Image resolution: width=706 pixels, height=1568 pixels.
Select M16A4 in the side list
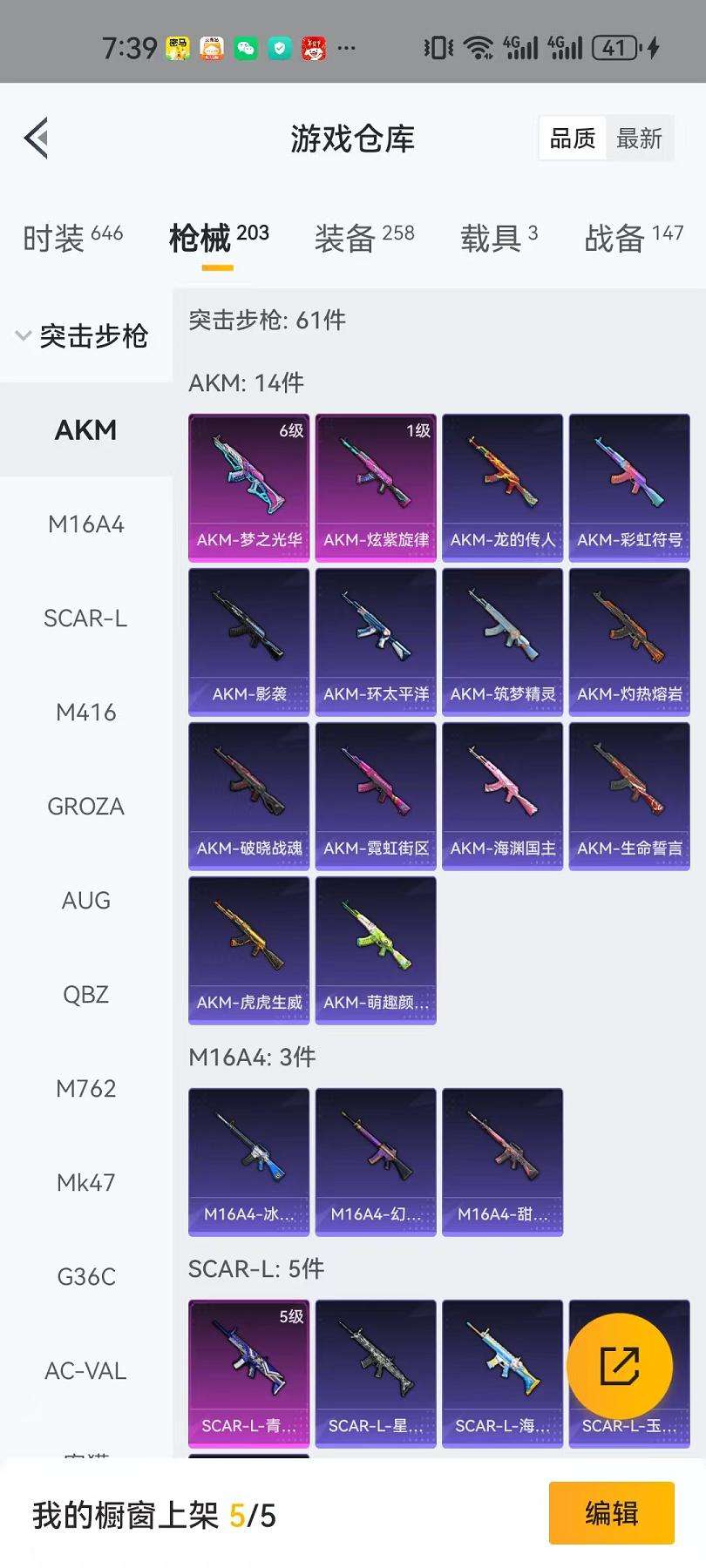pyautogui.click(x=85, y=524)
